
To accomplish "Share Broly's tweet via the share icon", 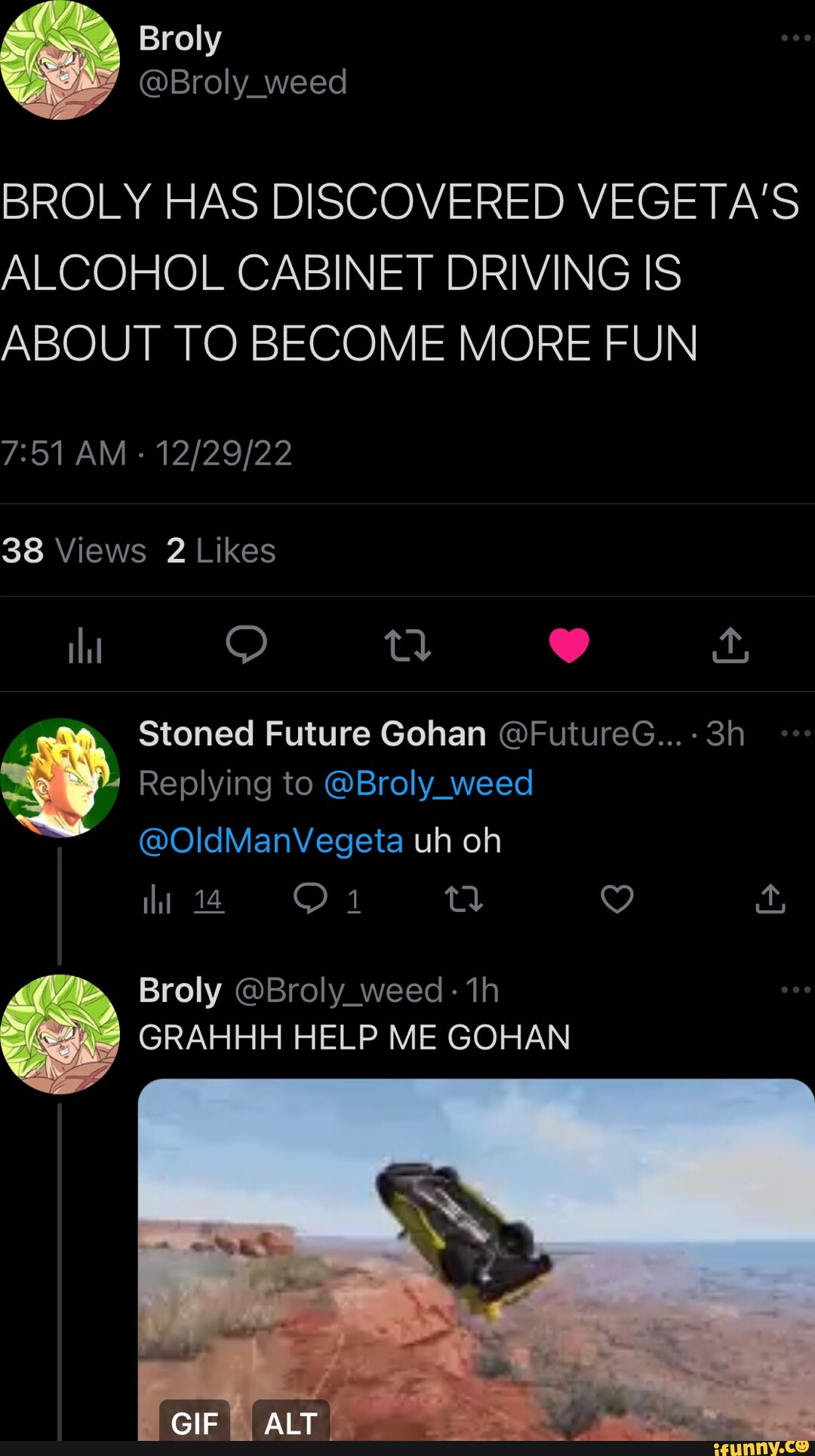I will click(x=729, y=645).
